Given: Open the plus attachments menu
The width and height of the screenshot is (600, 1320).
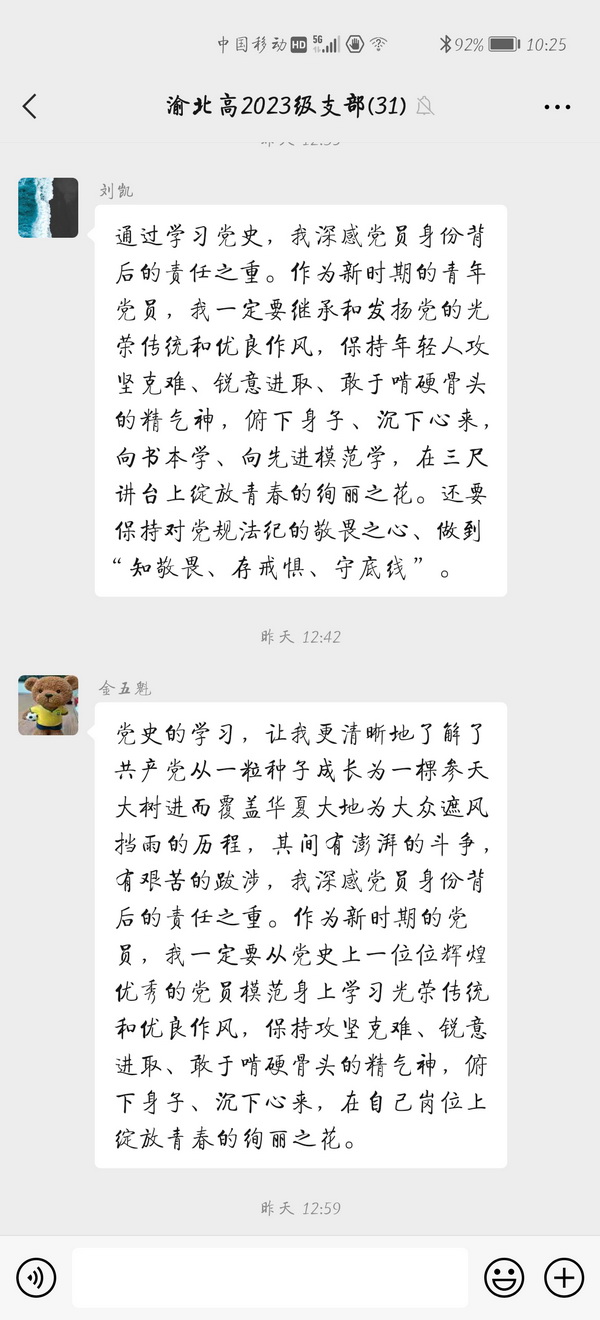Looking at the screenshot, I should 564,1277.
